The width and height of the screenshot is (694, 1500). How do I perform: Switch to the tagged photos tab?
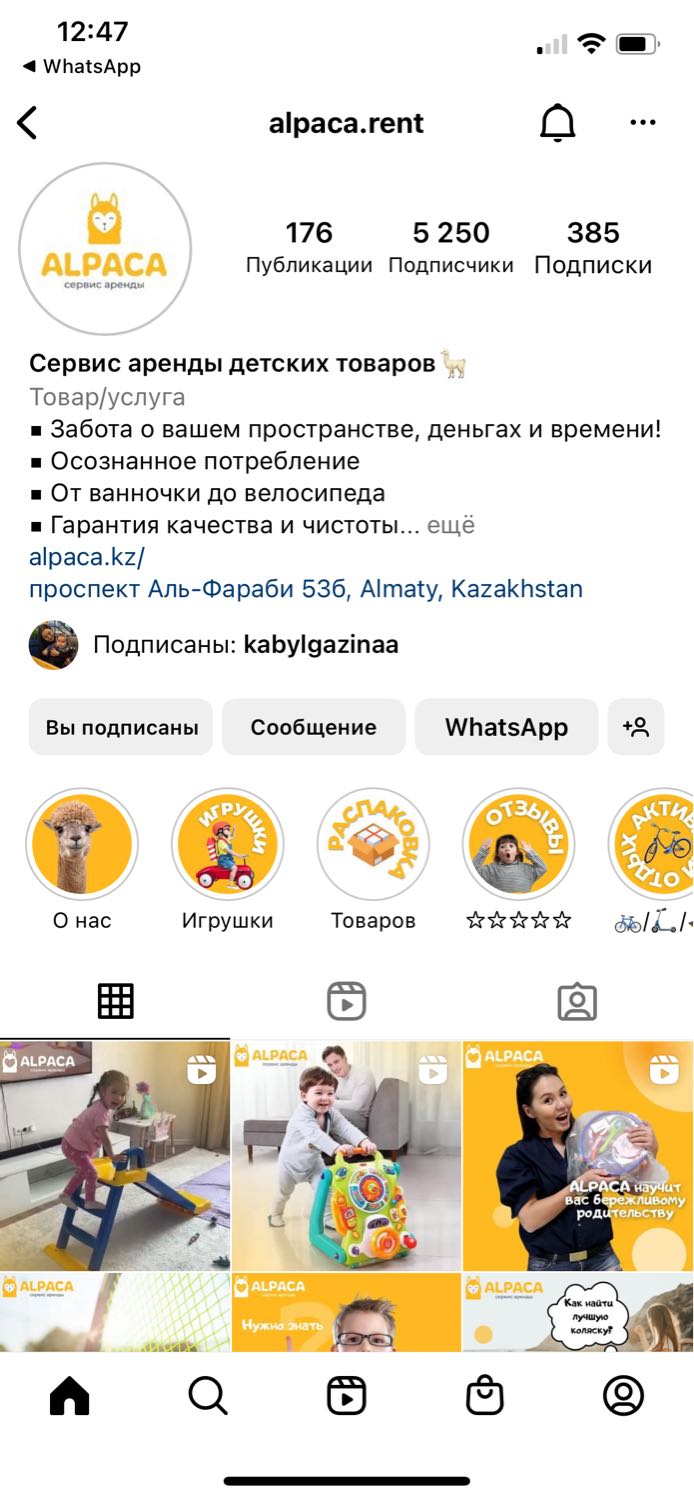pyautogui.click(x=577, y=1001)
